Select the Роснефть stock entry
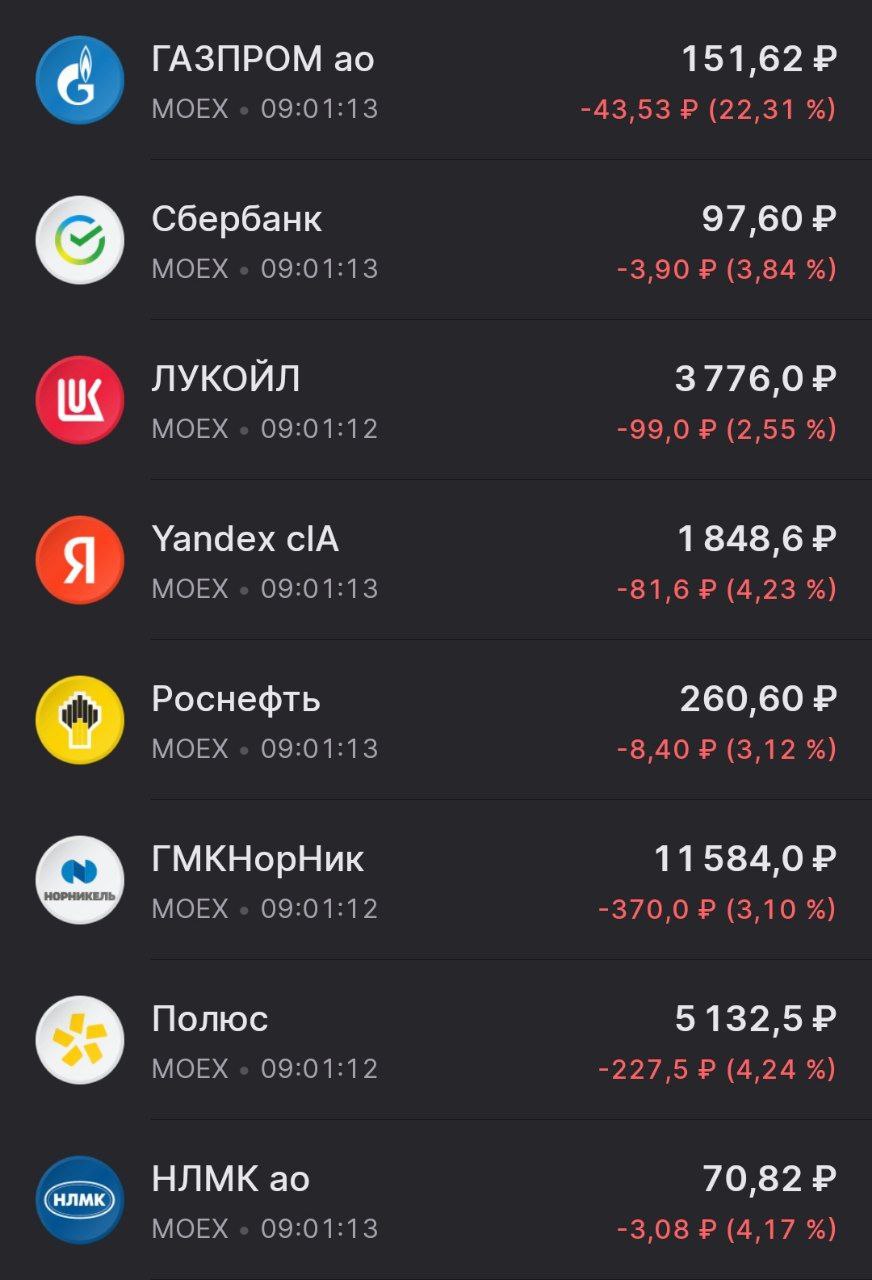The height and width of the screenshot is (1280, 872). 436,720
